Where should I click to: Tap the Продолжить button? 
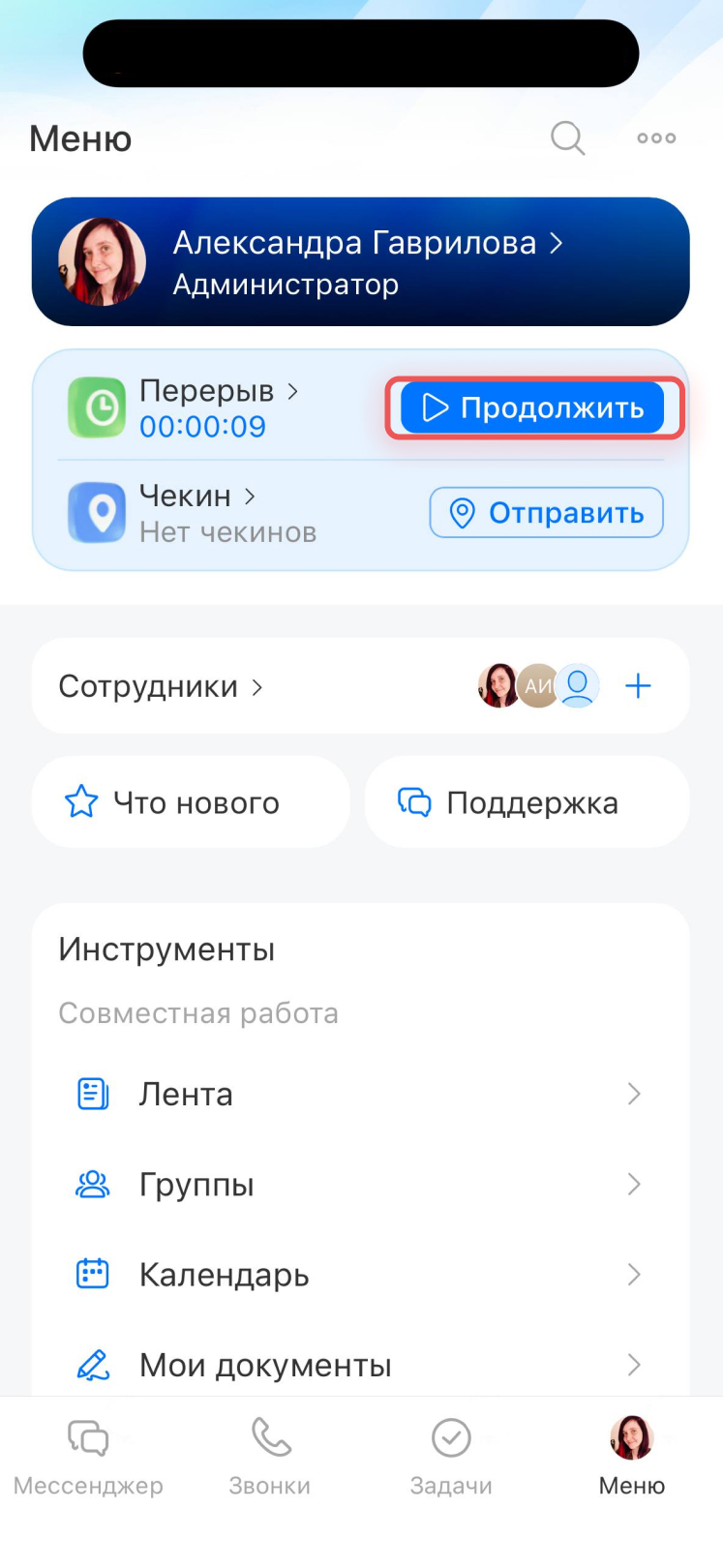(x=533, y=408)
